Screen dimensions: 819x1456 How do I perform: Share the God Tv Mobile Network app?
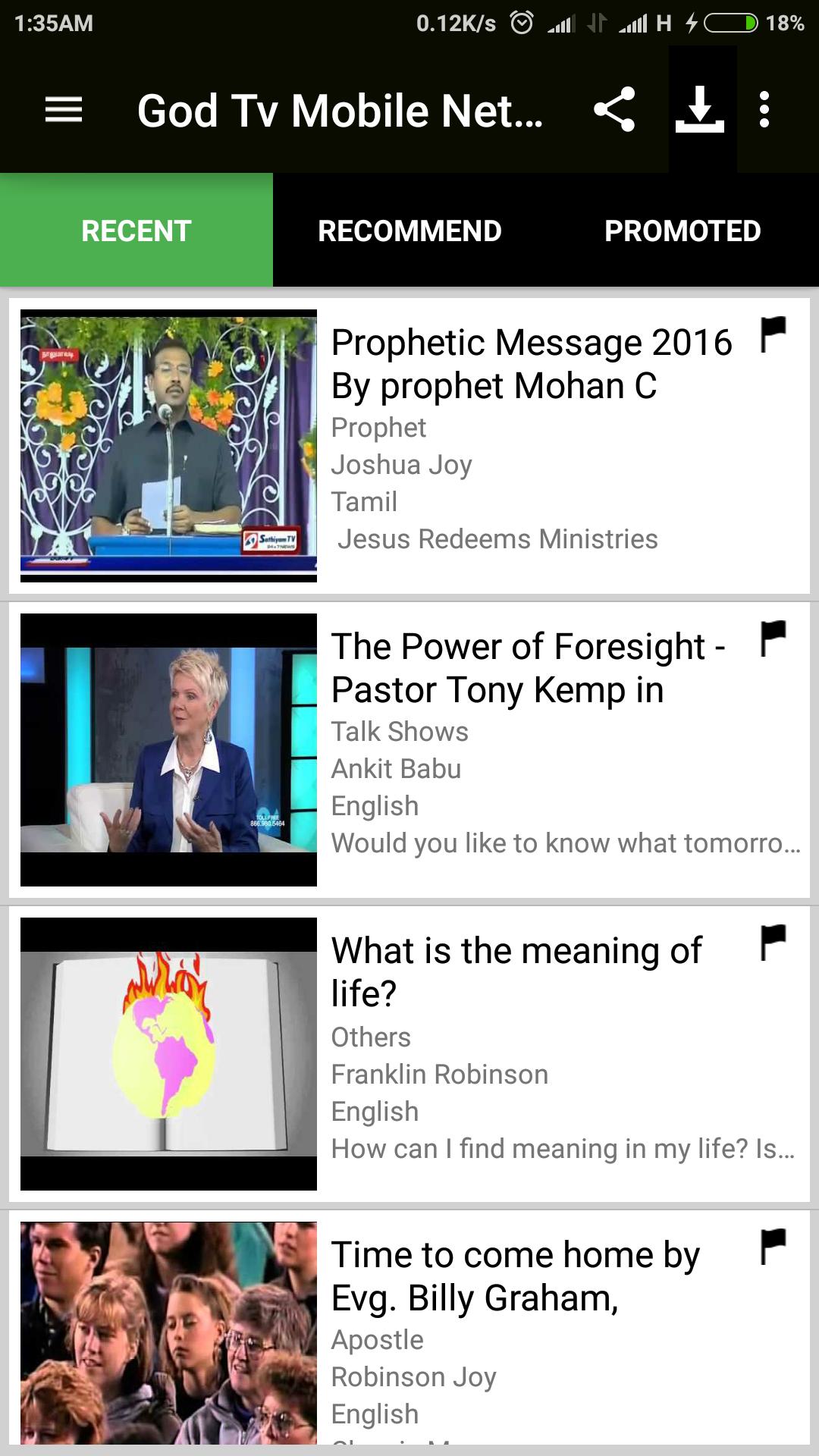pyautogui.click(x=614, y=110)
